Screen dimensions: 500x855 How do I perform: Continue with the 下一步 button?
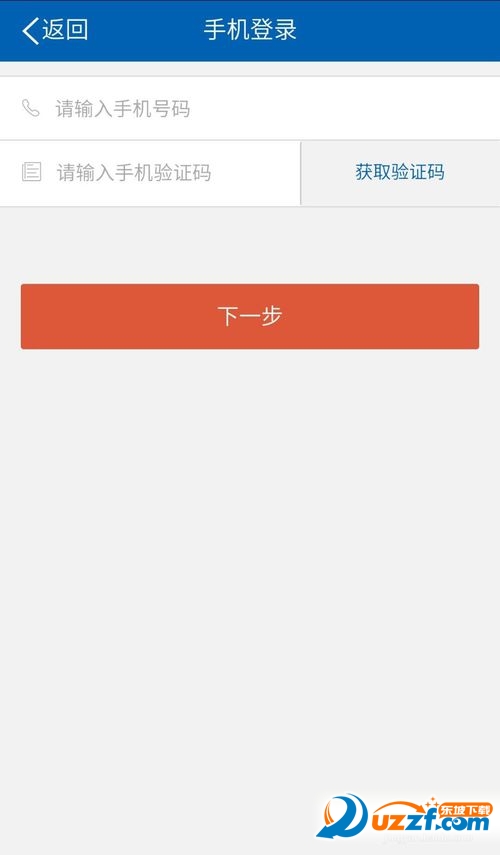(x=250, y=316)
